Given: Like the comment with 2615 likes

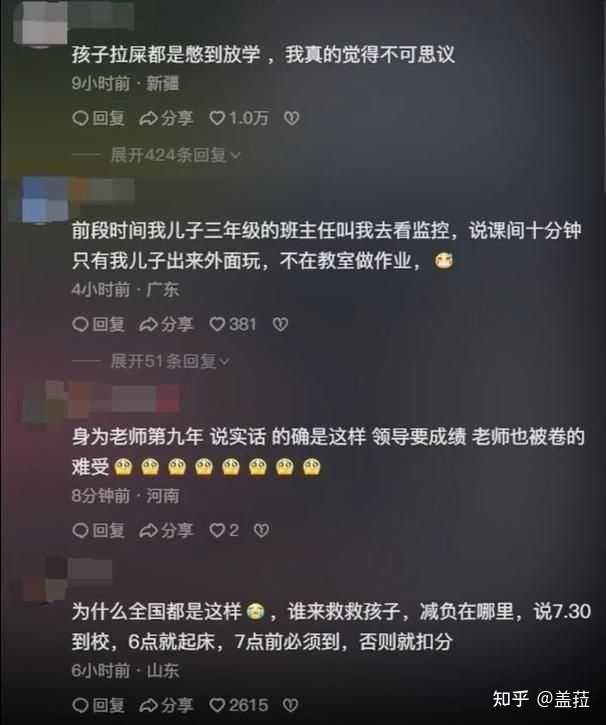Looking at the screenshot, I should 238,705.
